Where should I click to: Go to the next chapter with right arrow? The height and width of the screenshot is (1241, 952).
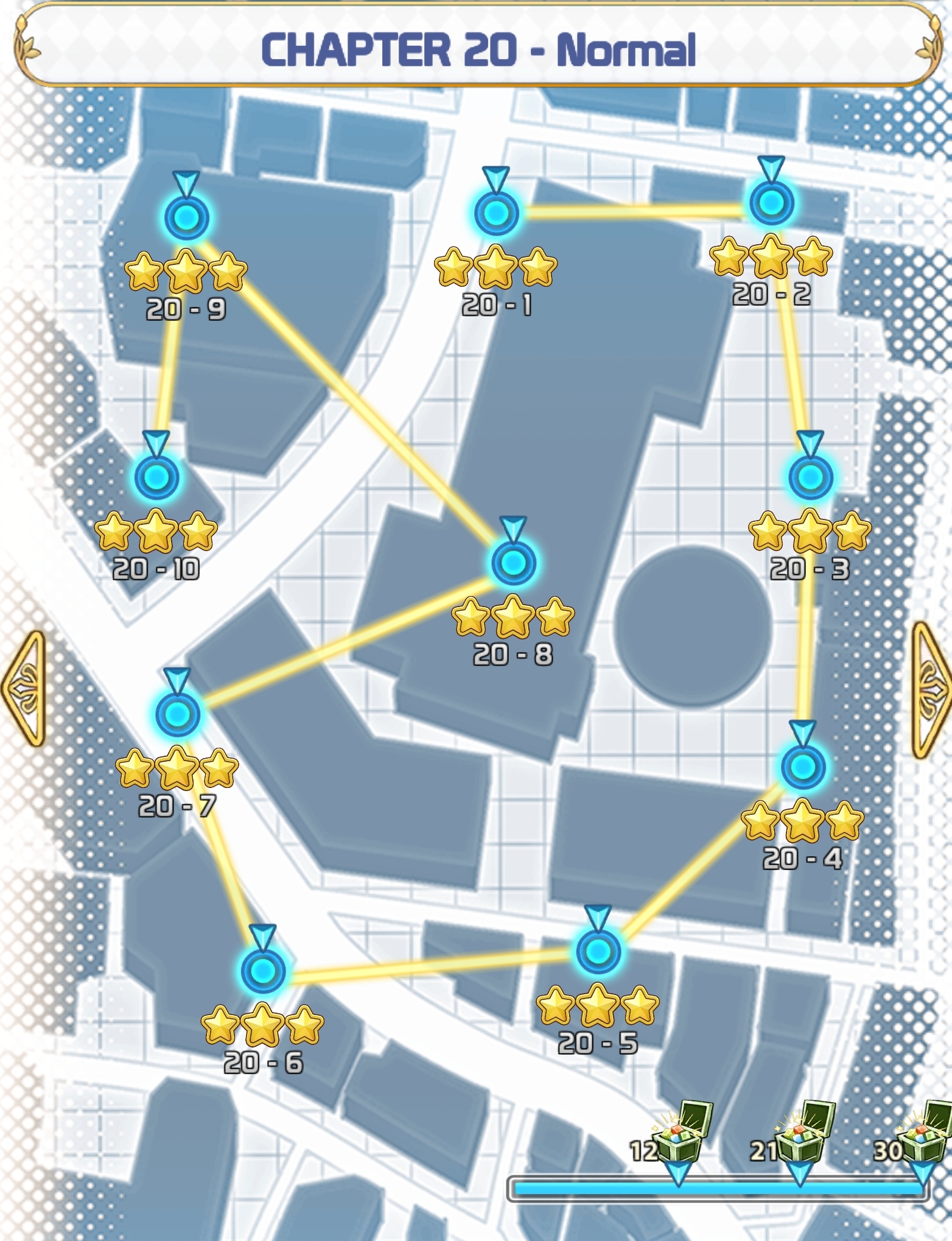pyautogui.click(x=930, y=689)
